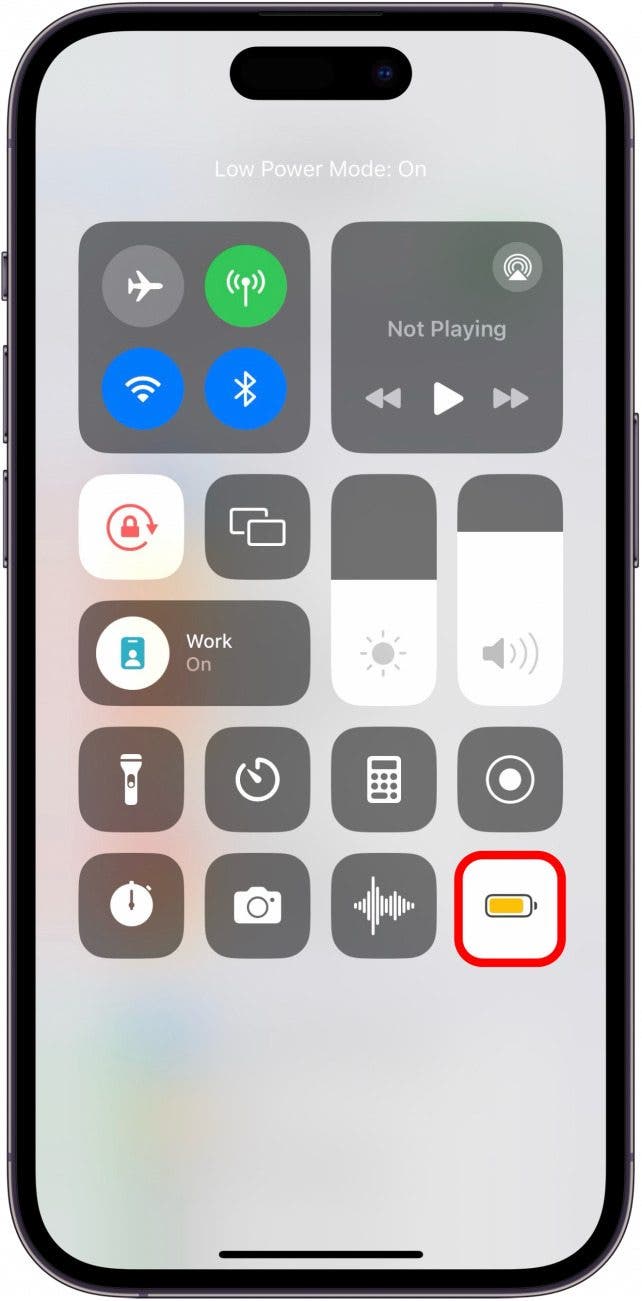Open the Camera
This screenshot has width=642, height=1301.
pyautogui.click(x=257, y=906)
